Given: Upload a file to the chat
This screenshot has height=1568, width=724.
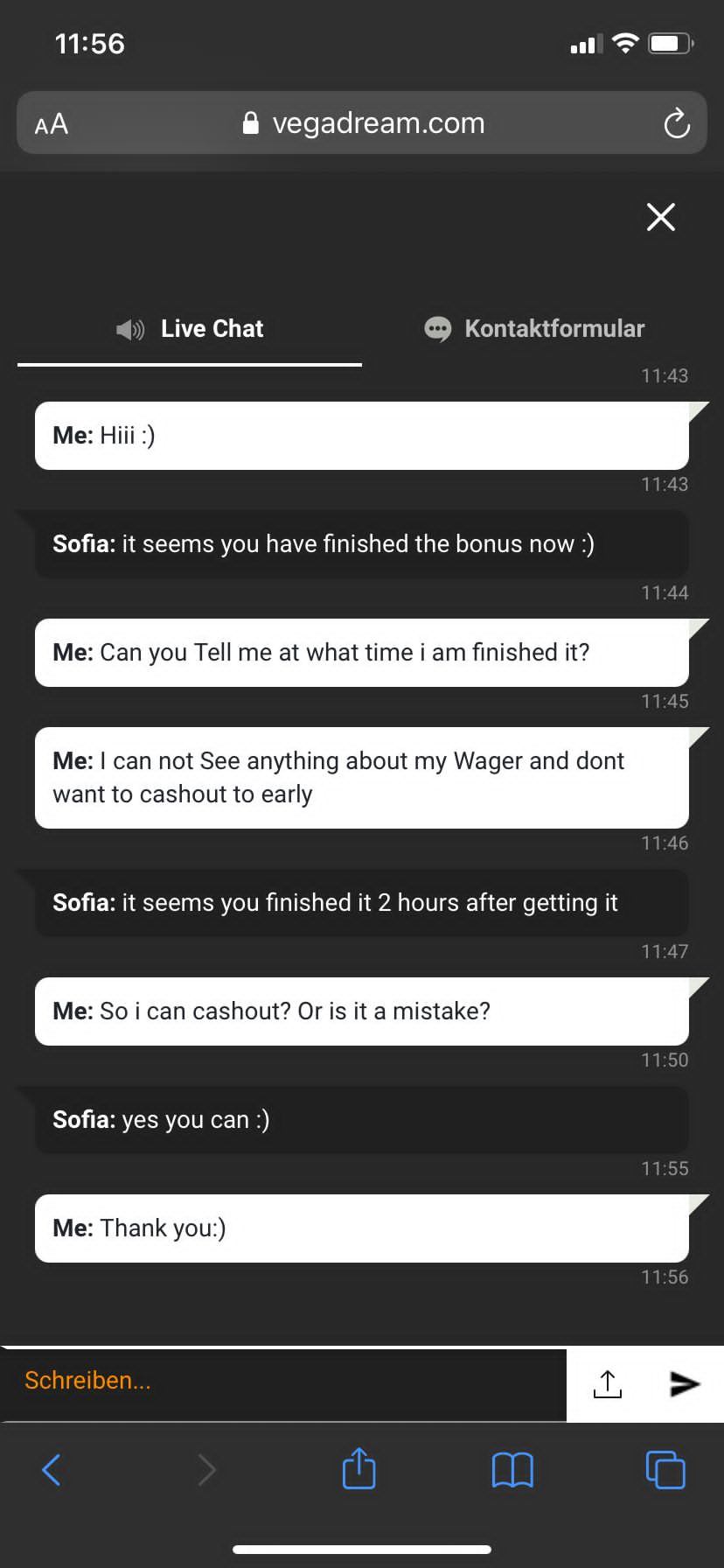Looking at the screenshot, I should pos(608,1383).
